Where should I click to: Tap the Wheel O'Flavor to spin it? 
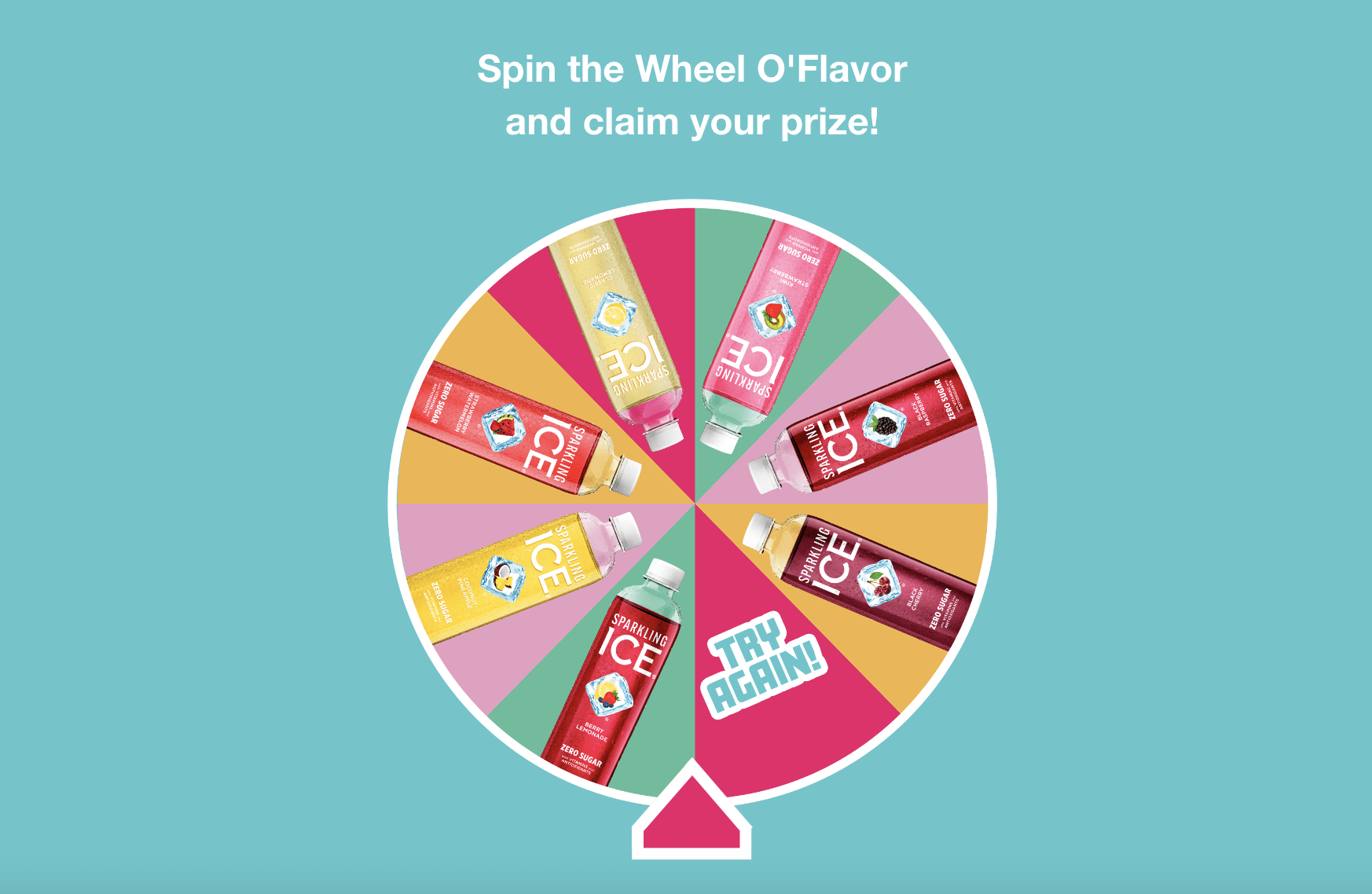pyautogui.click(x=693, y=503)
